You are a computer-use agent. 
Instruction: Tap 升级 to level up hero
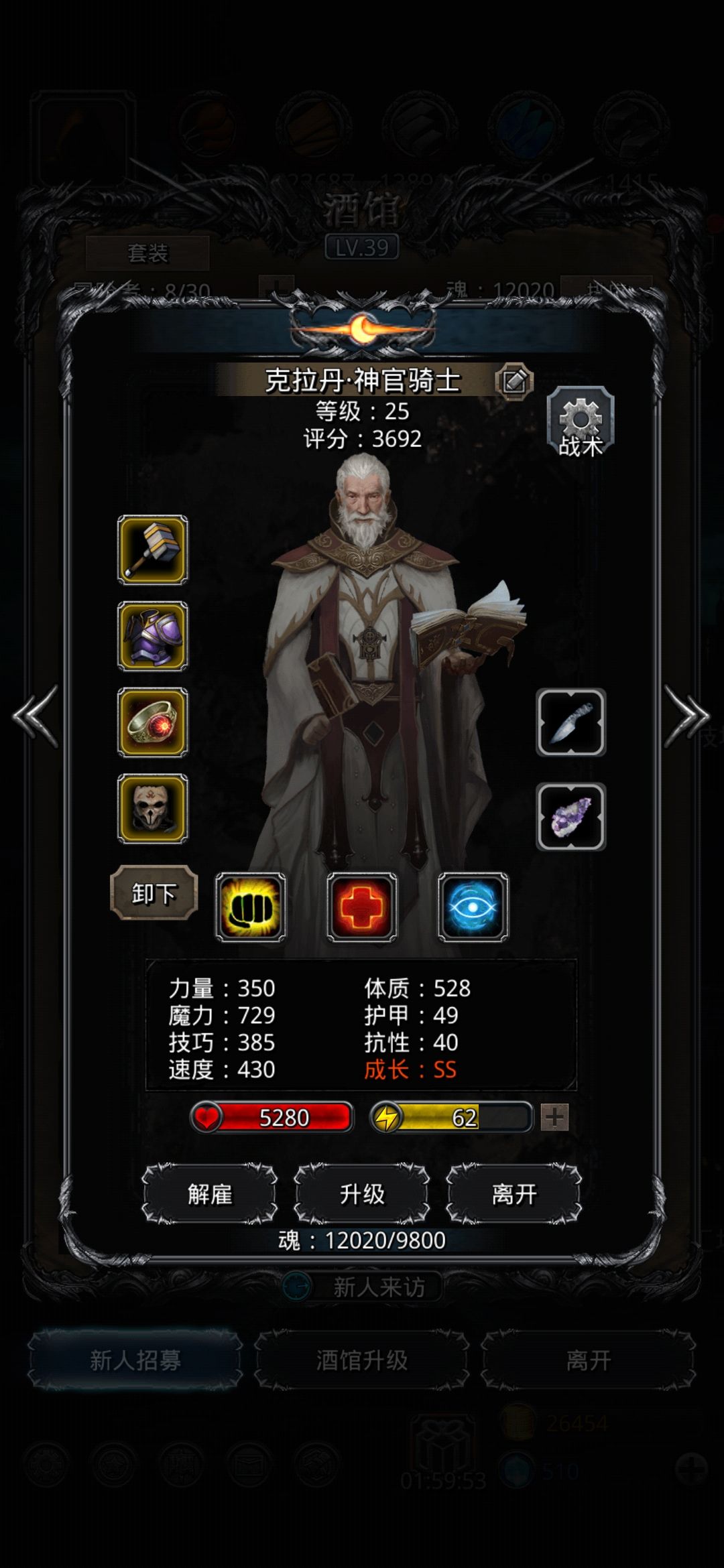tap(362, 1193)
